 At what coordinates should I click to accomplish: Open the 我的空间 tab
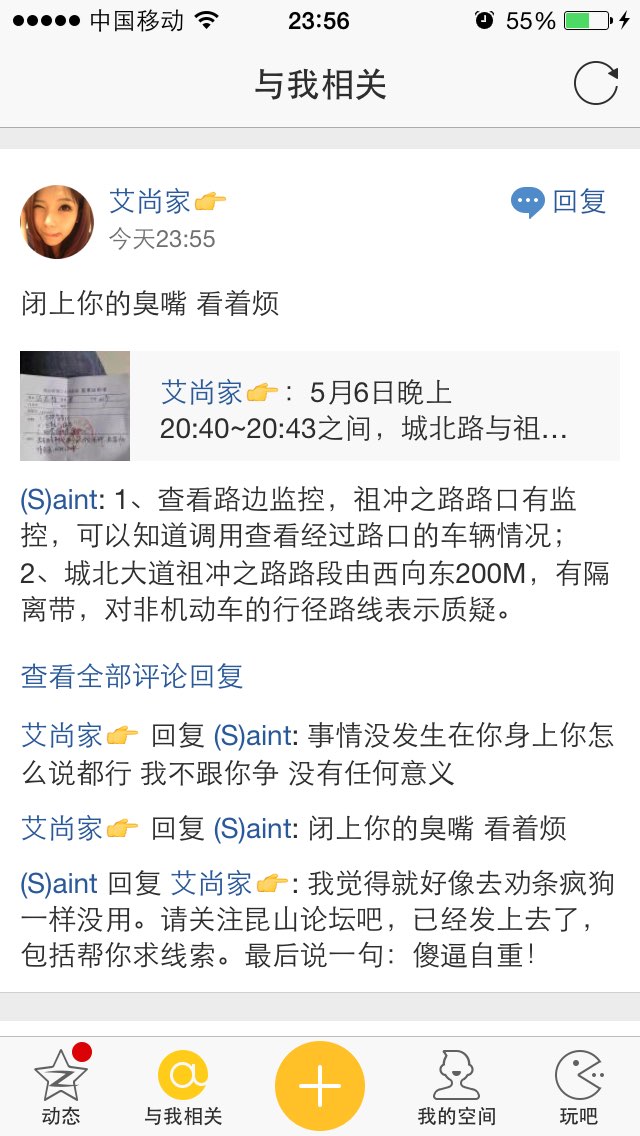tap(456, 1086)
